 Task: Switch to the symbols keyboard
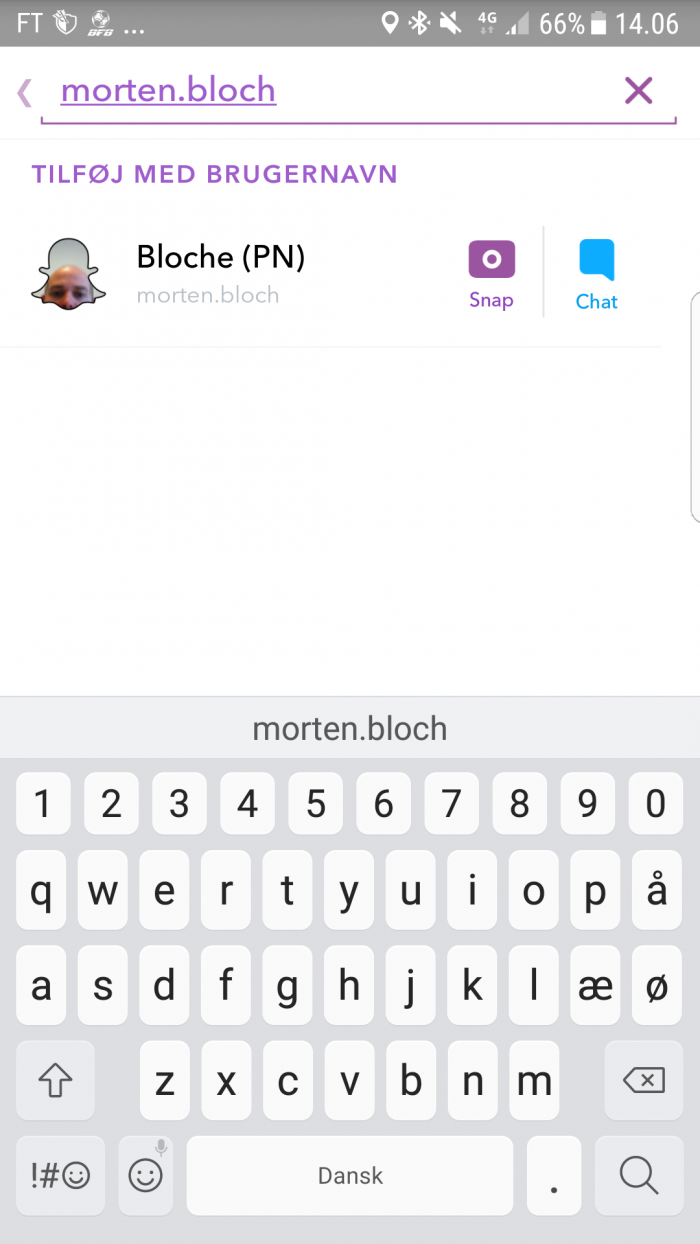(x=60, y=1175)
